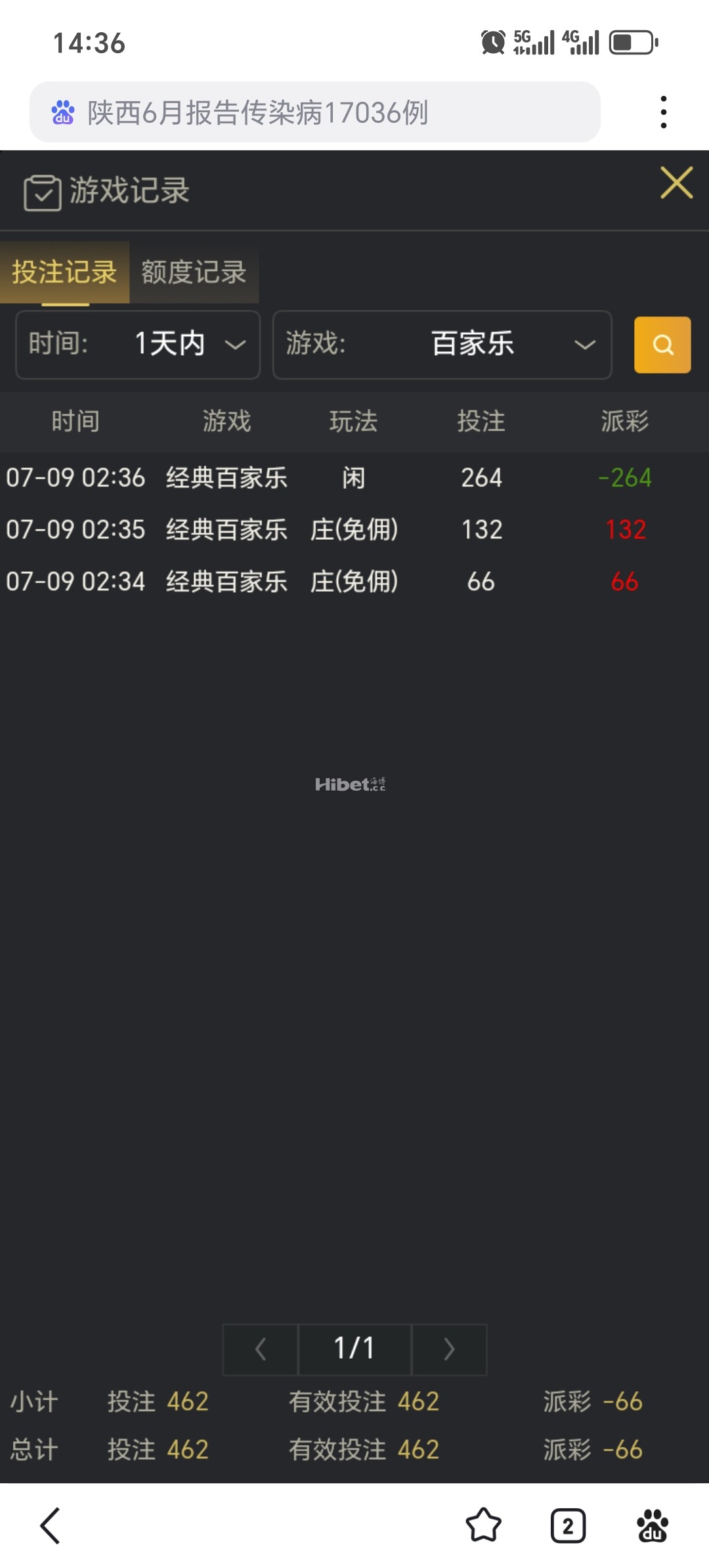The height and width of the screenshot is (1568, 709).
Task: Close the 游戏记录 panel with X
Action: click(676, 184)
